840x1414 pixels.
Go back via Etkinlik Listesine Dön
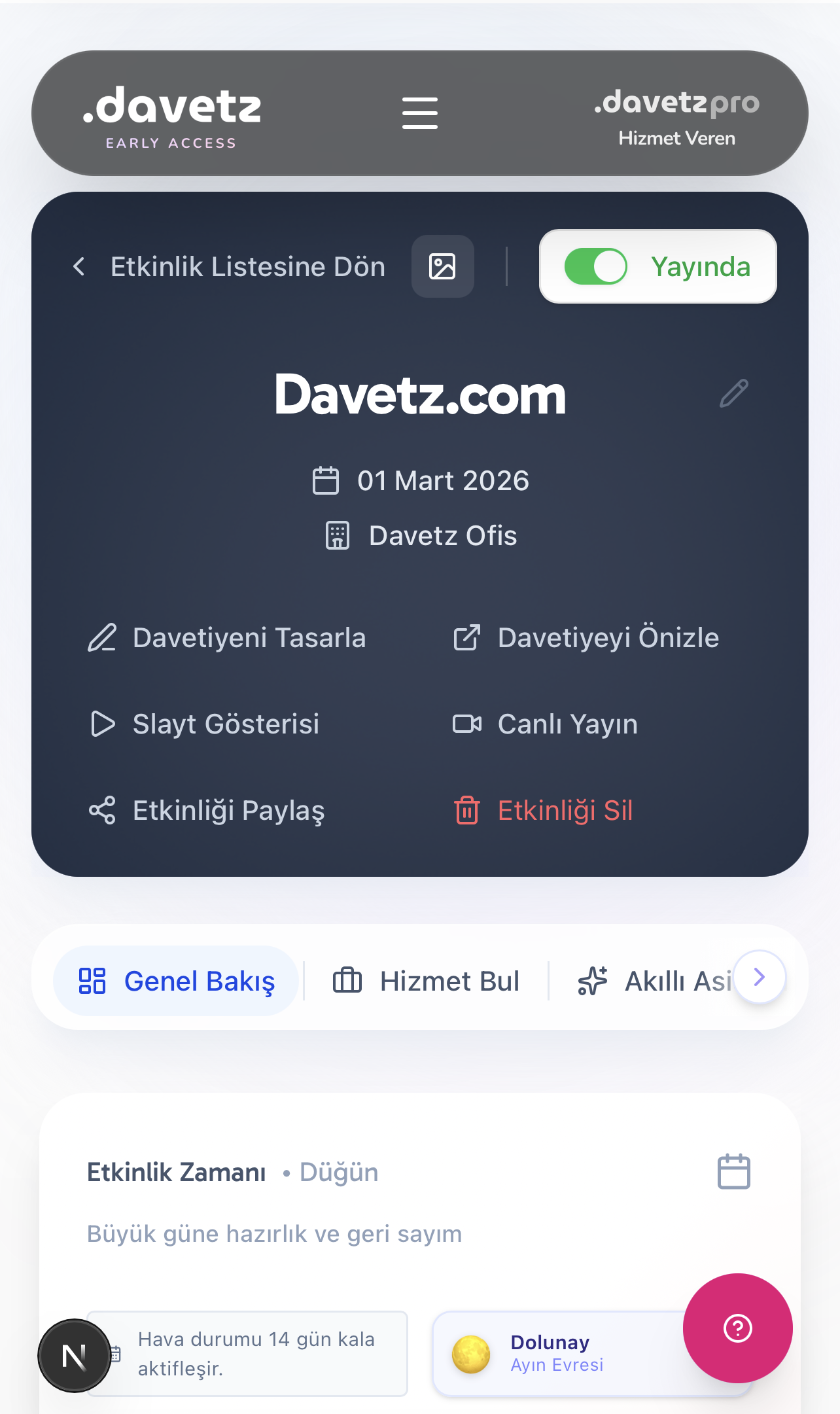229,267
